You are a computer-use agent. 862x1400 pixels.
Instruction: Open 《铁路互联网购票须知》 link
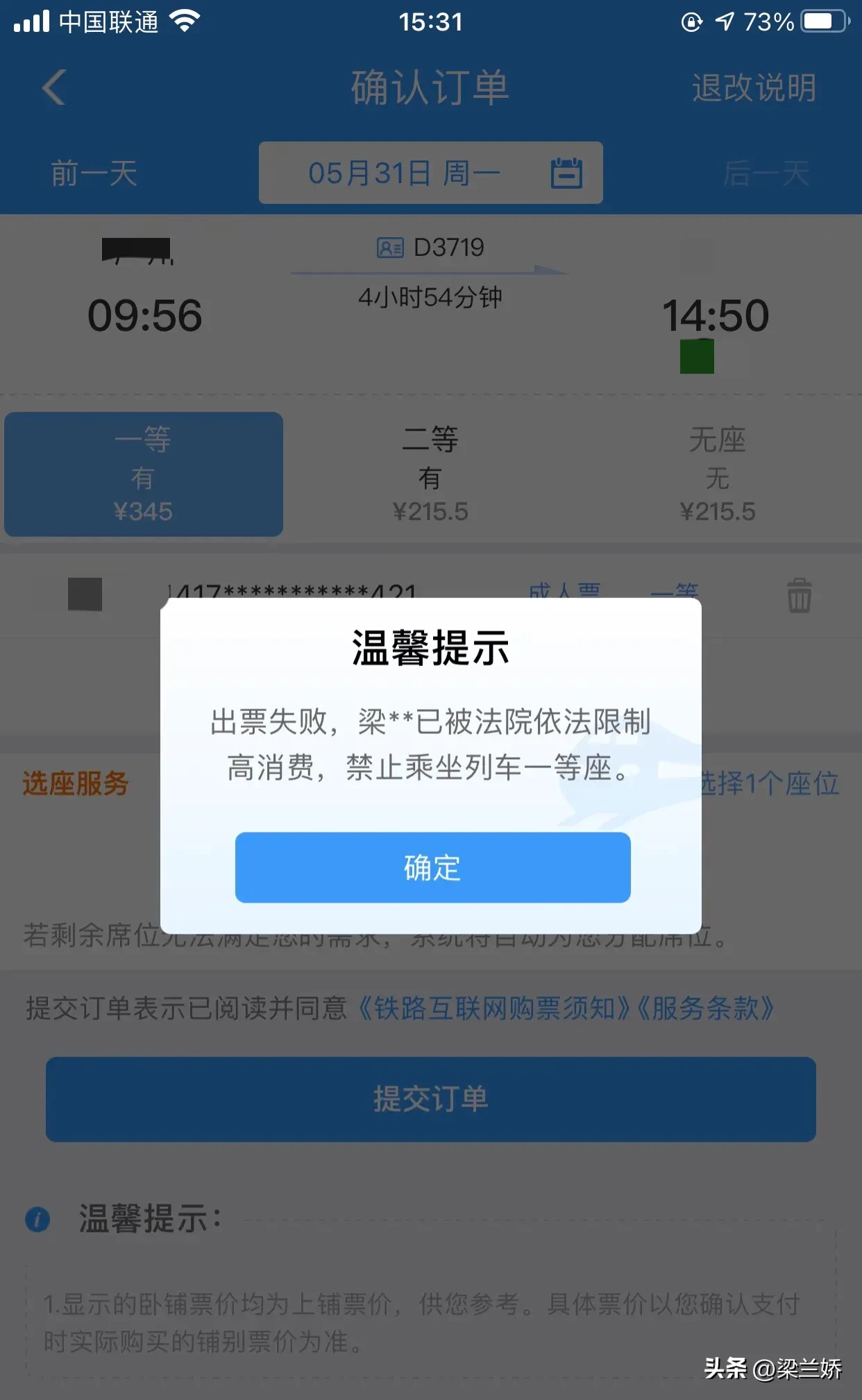495,1008
